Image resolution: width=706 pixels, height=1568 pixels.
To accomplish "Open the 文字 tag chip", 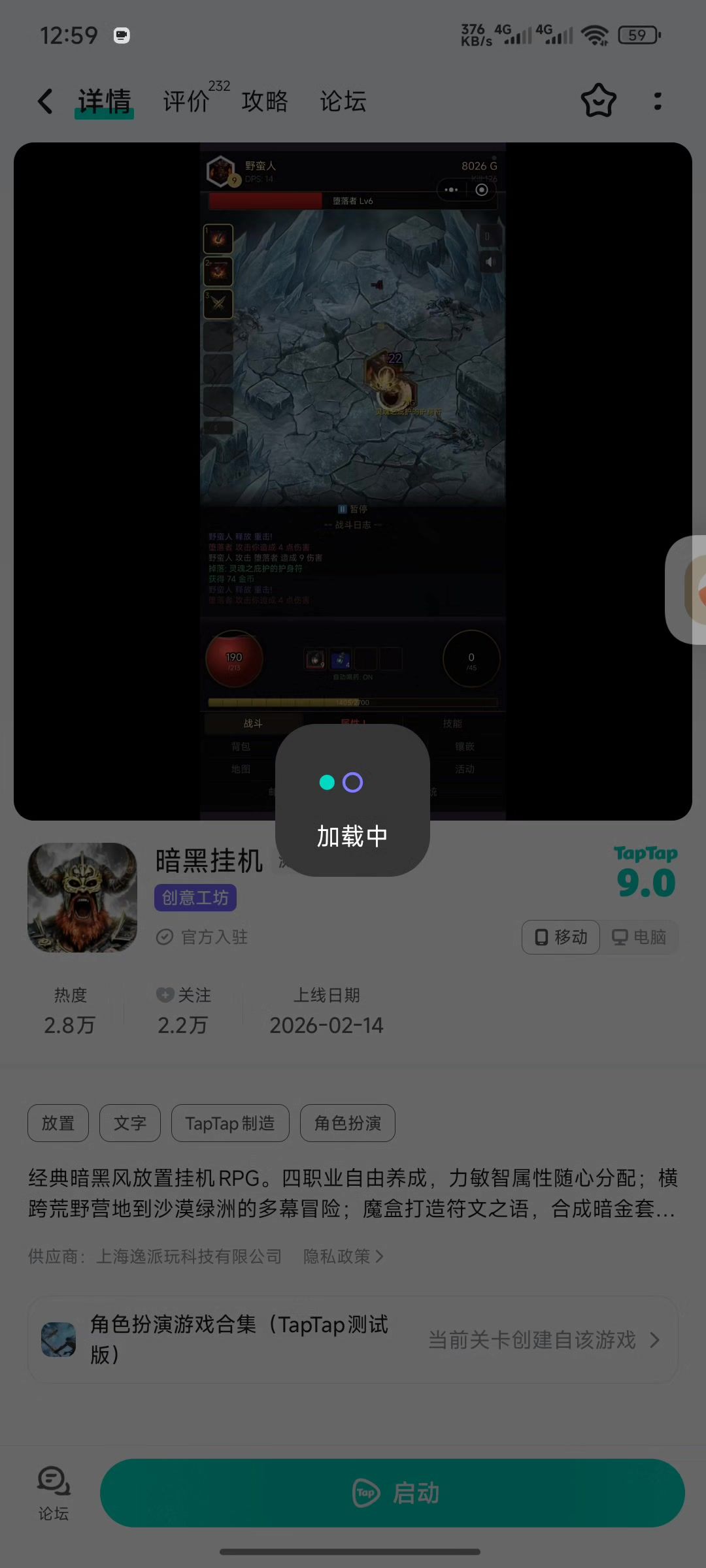I will coord(130,1123).
